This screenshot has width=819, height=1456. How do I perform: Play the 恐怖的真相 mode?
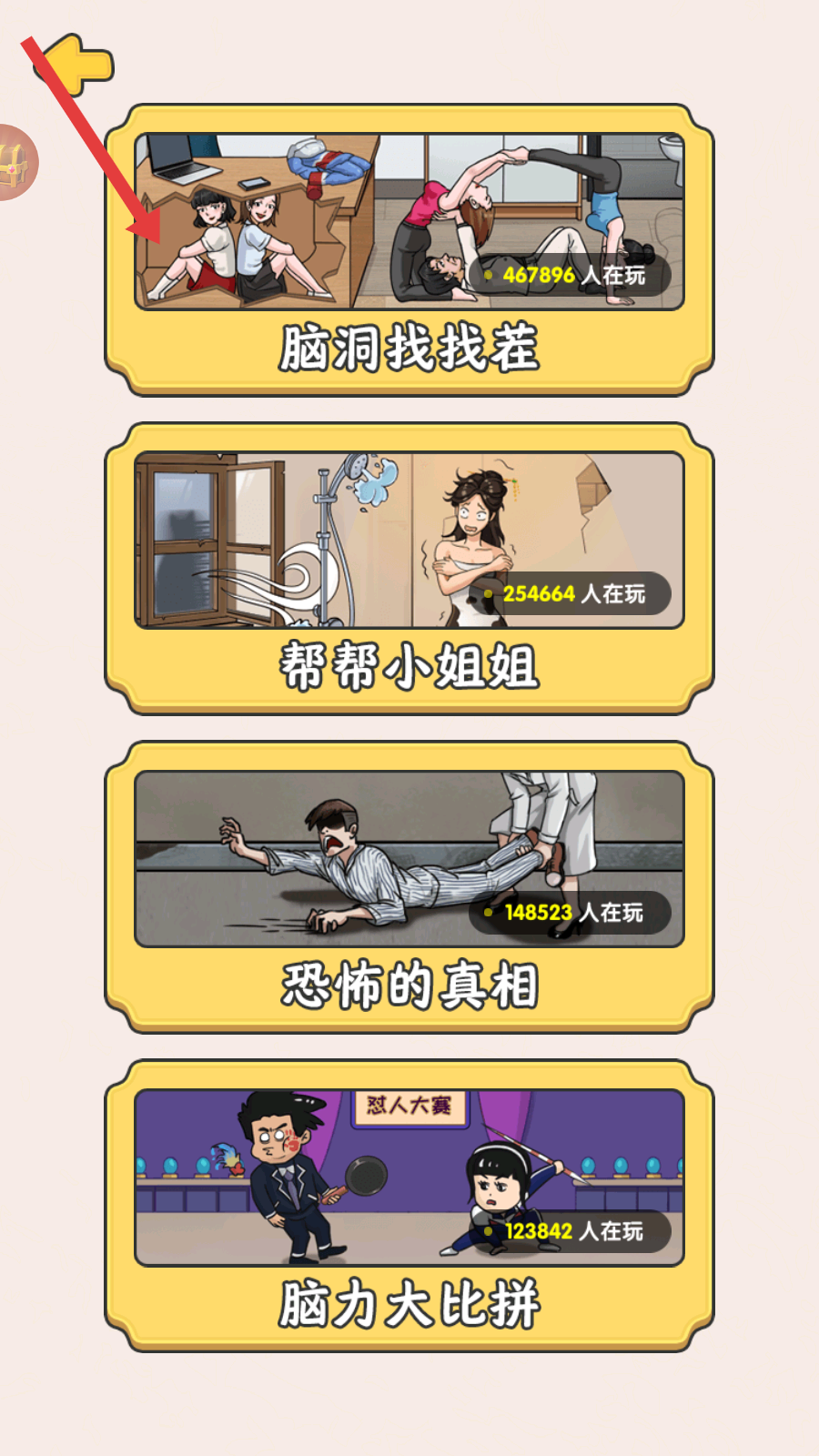[409, 887]
